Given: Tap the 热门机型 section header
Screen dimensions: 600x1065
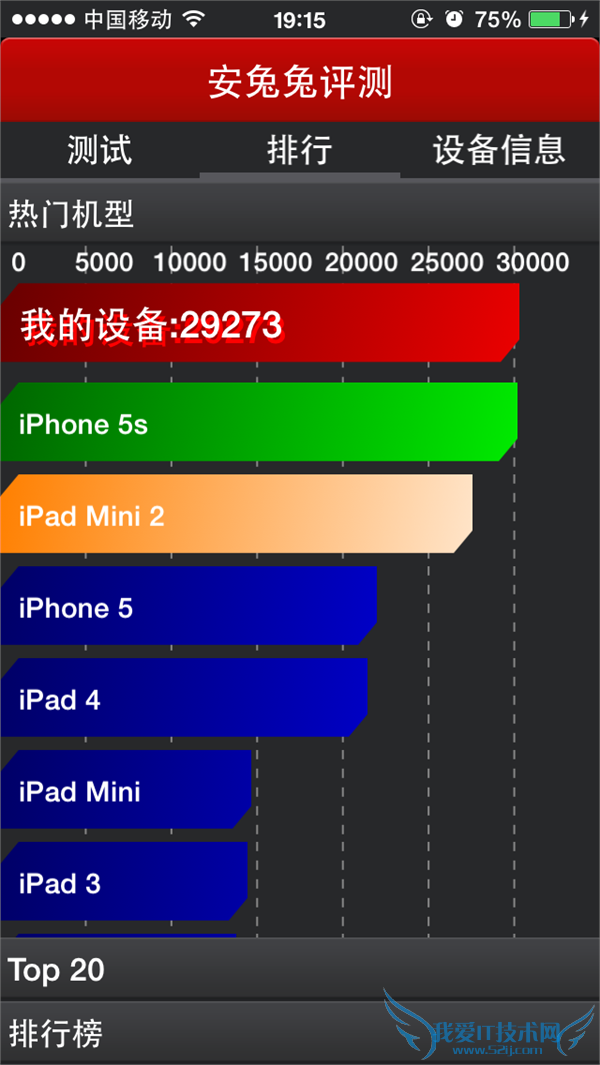Looking at the screenshot, I should (x=300, y=213).
